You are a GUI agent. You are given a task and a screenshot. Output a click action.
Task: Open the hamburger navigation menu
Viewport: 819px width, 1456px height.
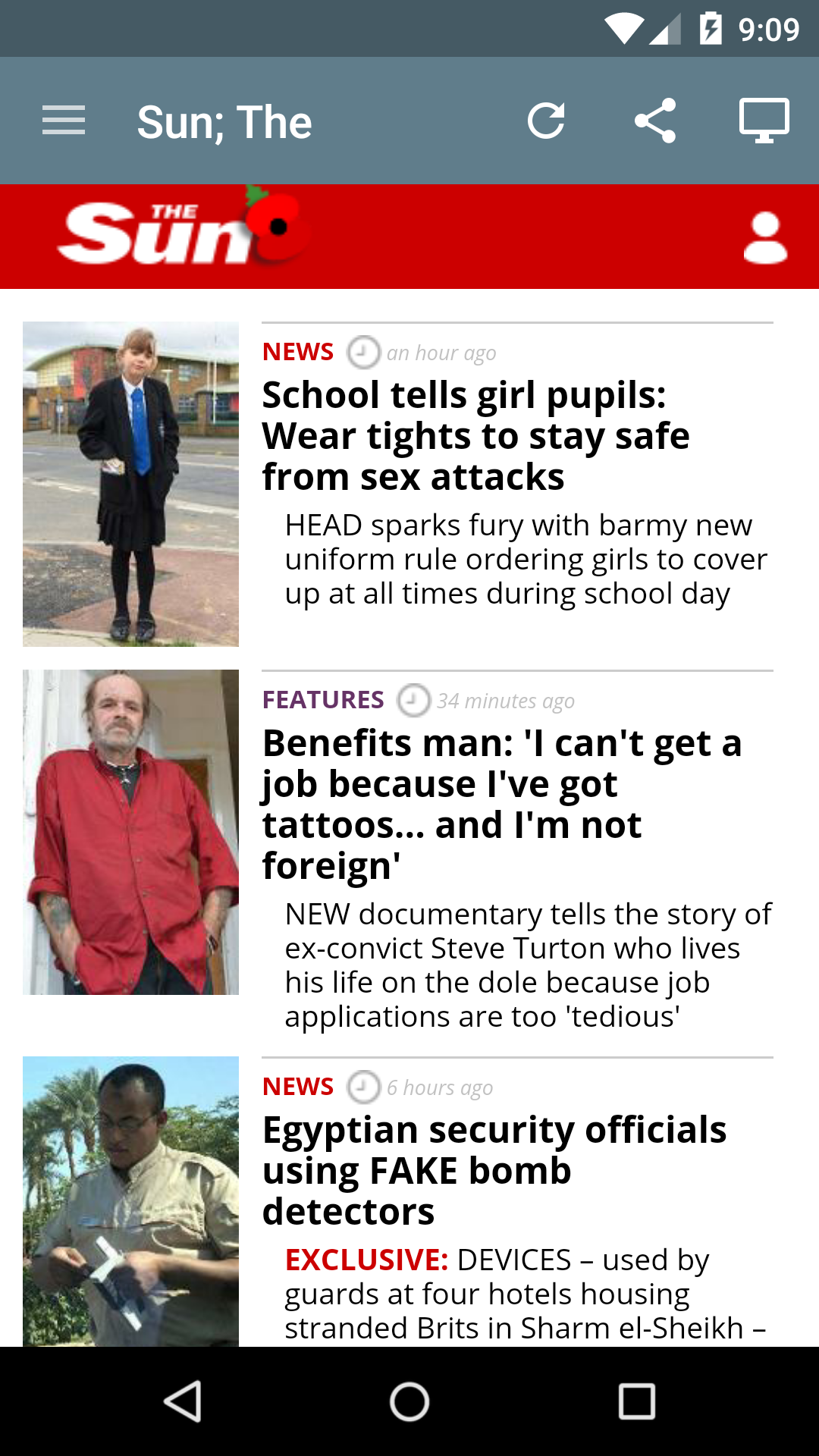(x=64, y=121)
